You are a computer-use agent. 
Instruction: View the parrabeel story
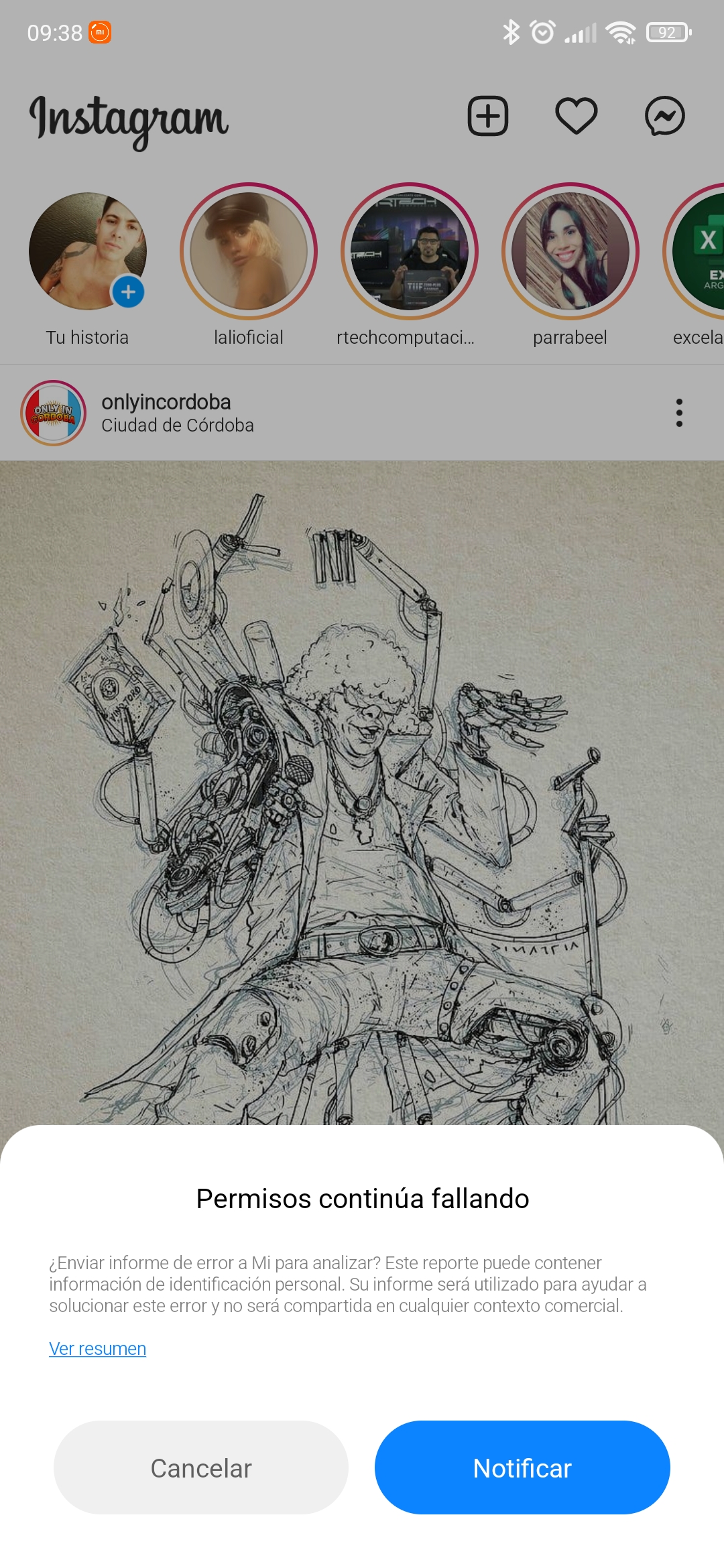(x=570, y=252)
